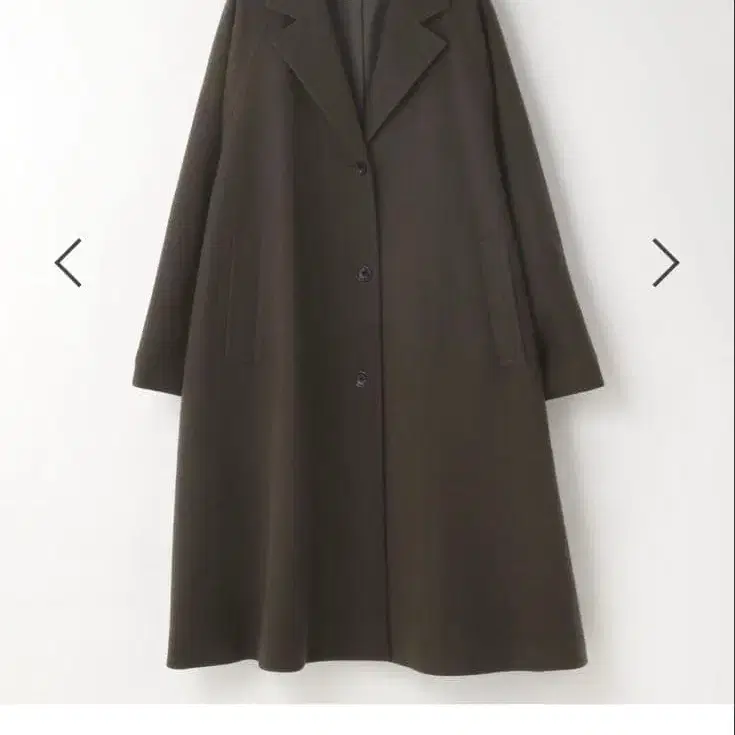Image resolution: width=735 pixels, height=735 pixels.
Task: Show the previous coat photo
Action: click(x=68, y=263)
